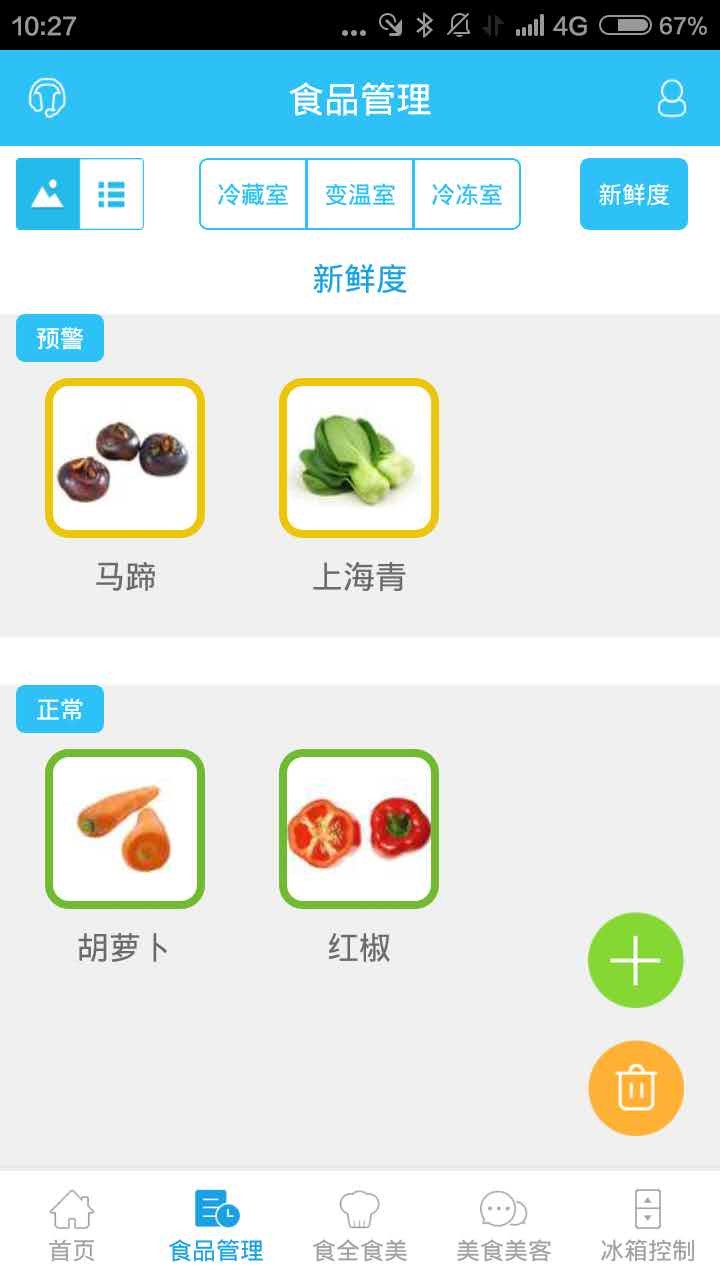Select the 冷冻室 compartment tab

pyautogui.click(x=466, y=194)
